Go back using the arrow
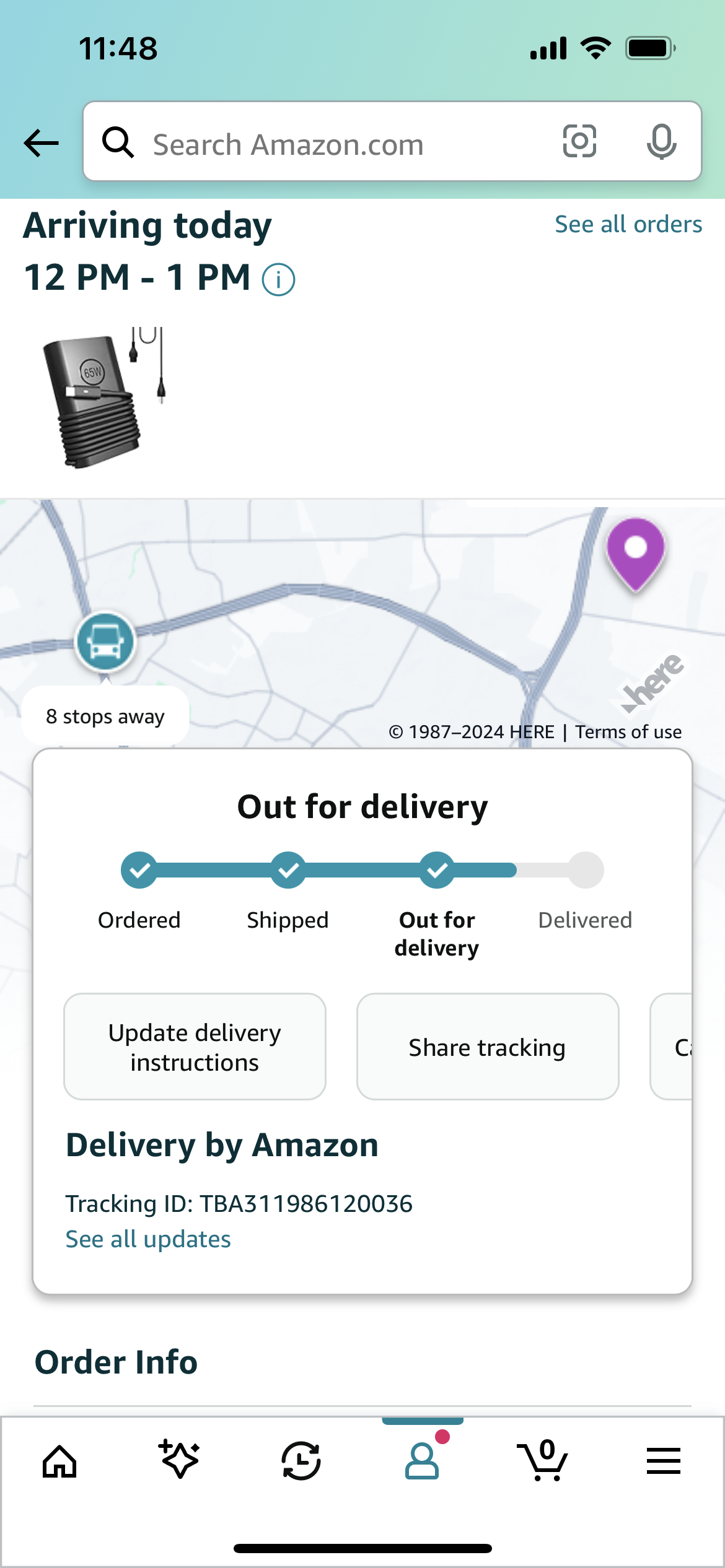Image resolution: width=725 pixels, height=1568 pixels. point(41,143)
